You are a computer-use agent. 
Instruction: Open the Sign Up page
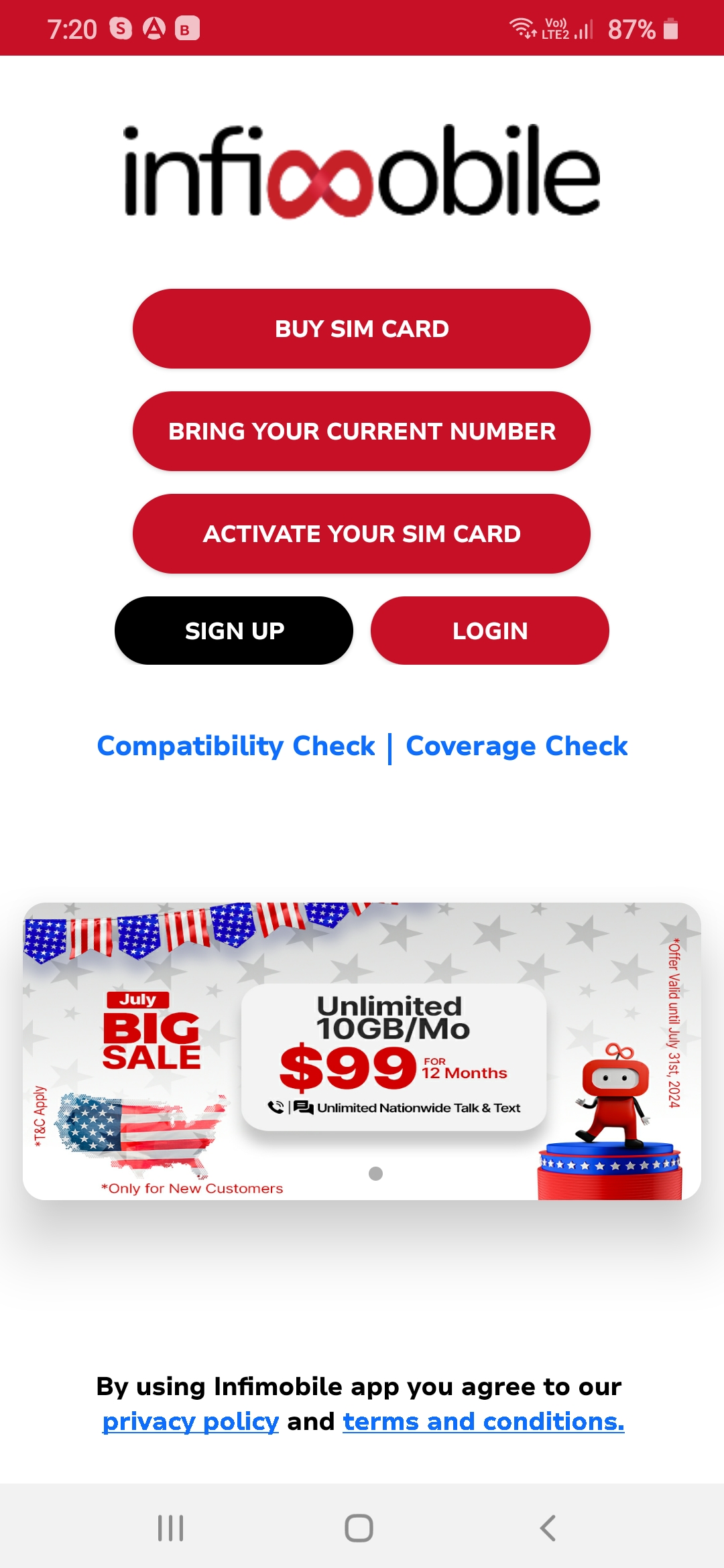coord(234,631)
